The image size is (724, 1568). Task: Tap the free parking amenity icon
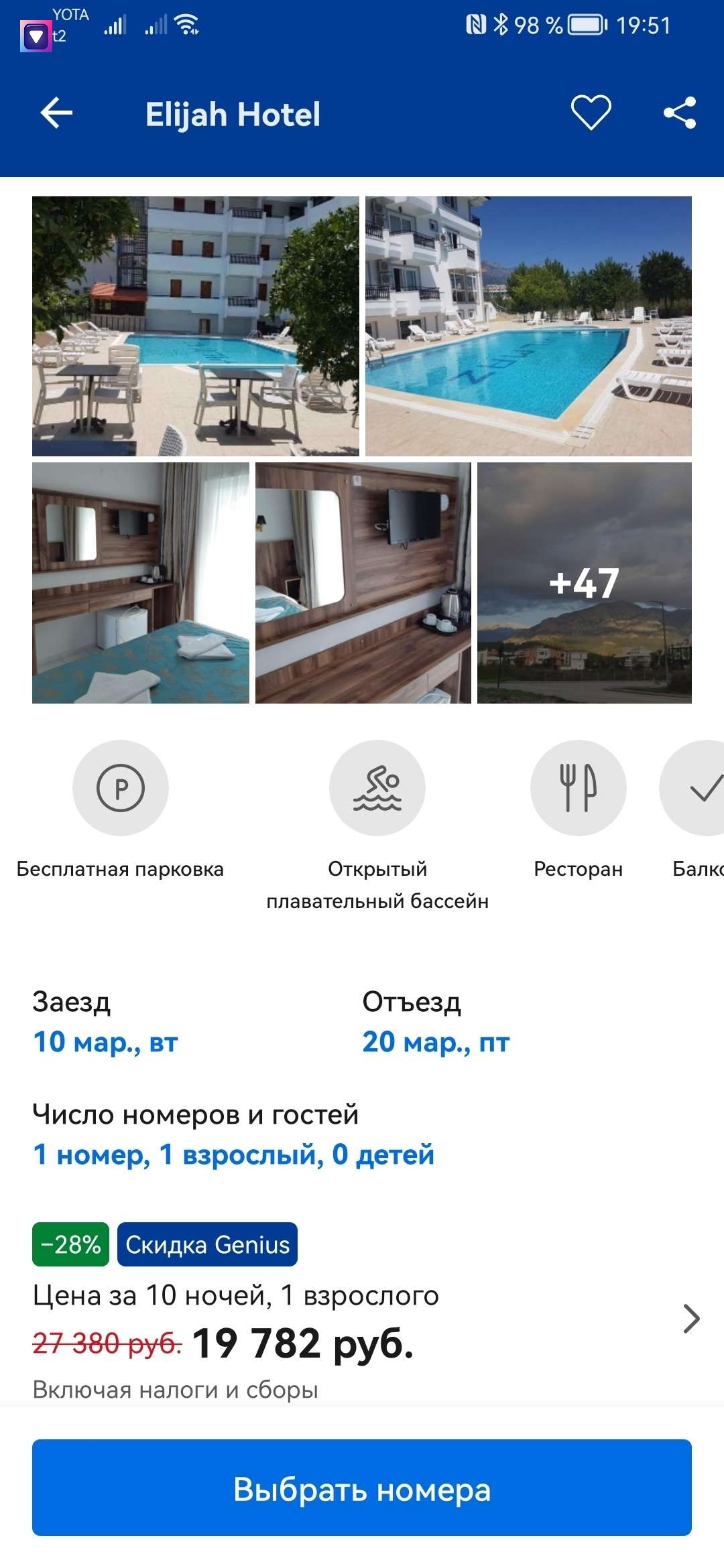(121, 788)
